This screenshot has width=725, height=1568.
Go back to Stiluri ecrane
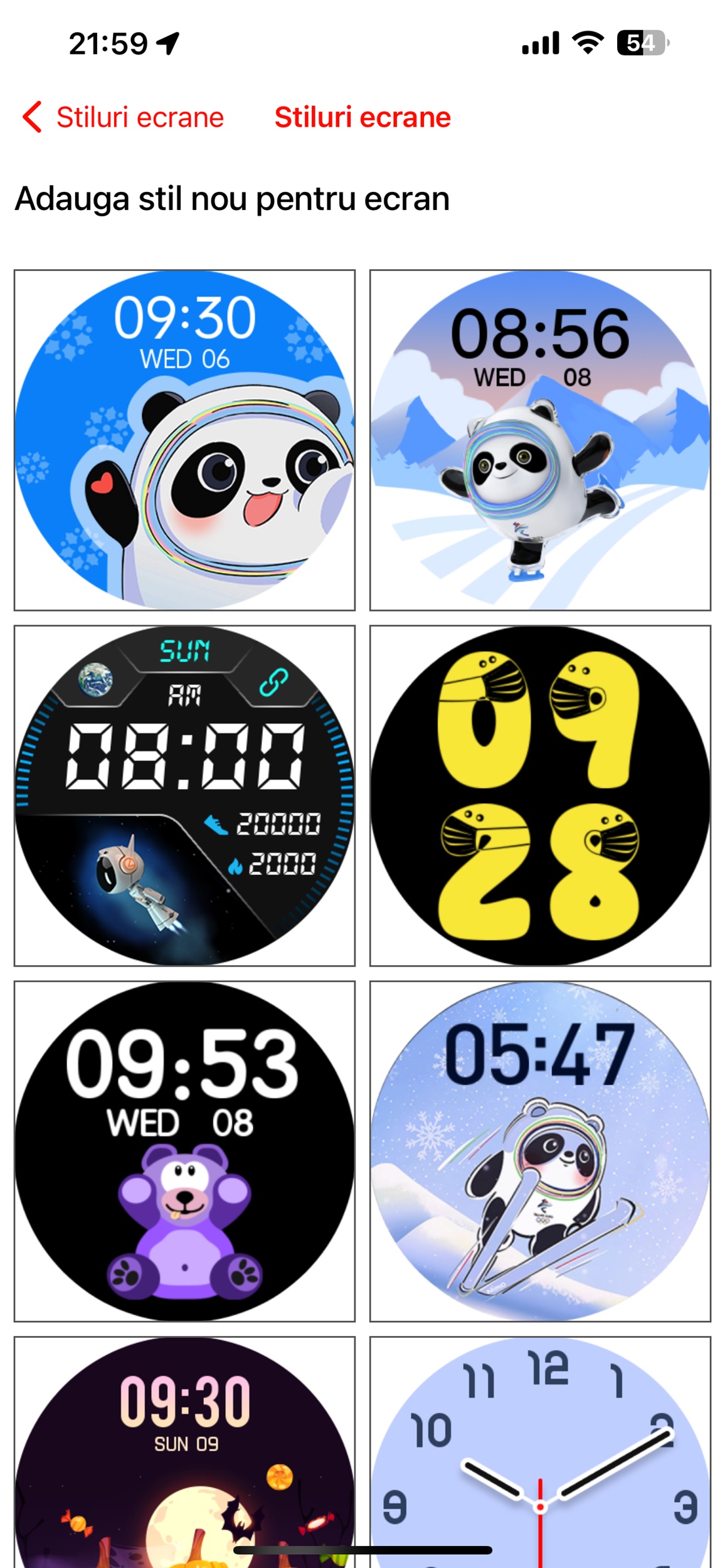tap(123, 117)
